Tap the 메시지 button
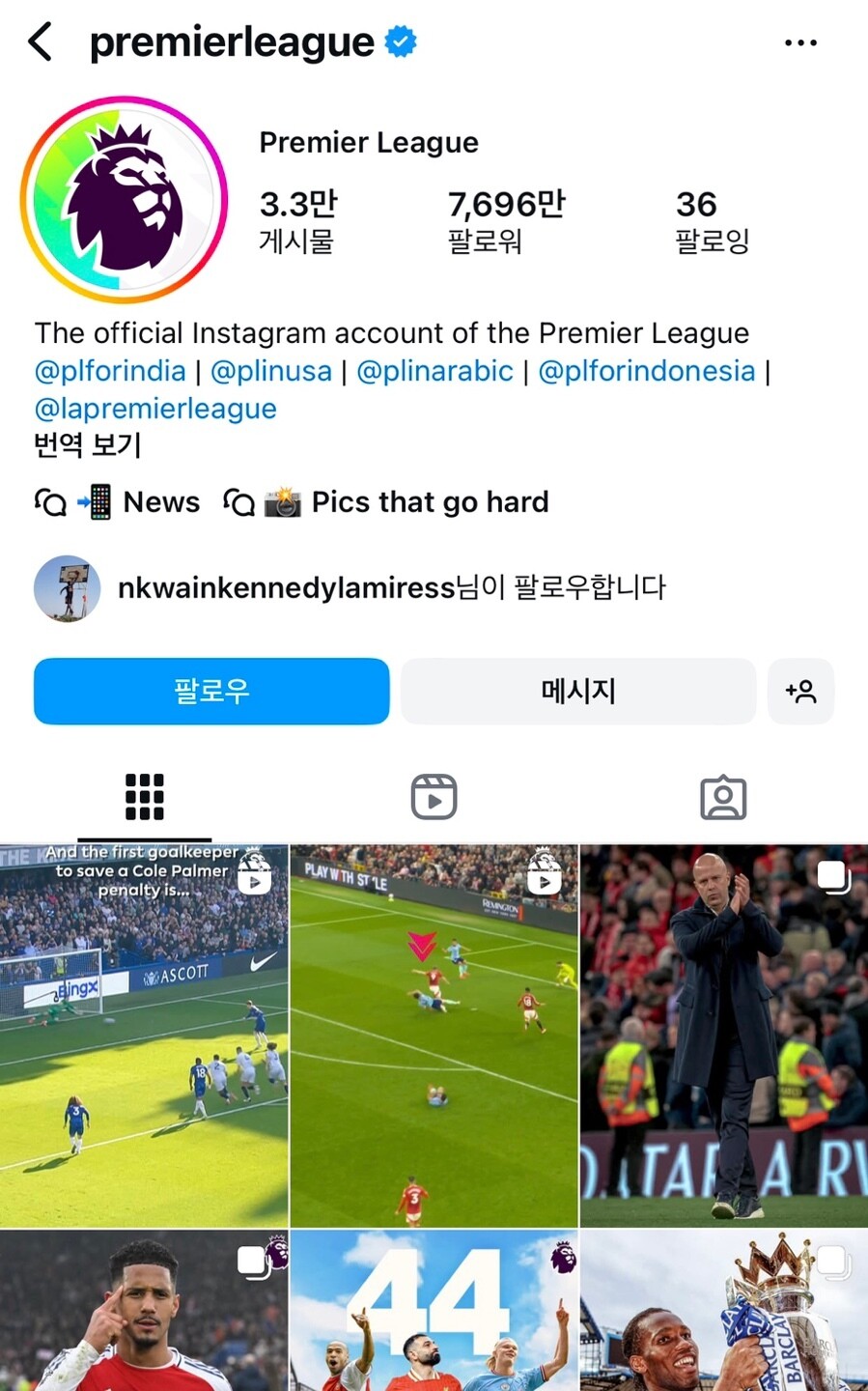The width and height of the screenshot is (868, 1391). pyautogui.click(x=578, y=692)
